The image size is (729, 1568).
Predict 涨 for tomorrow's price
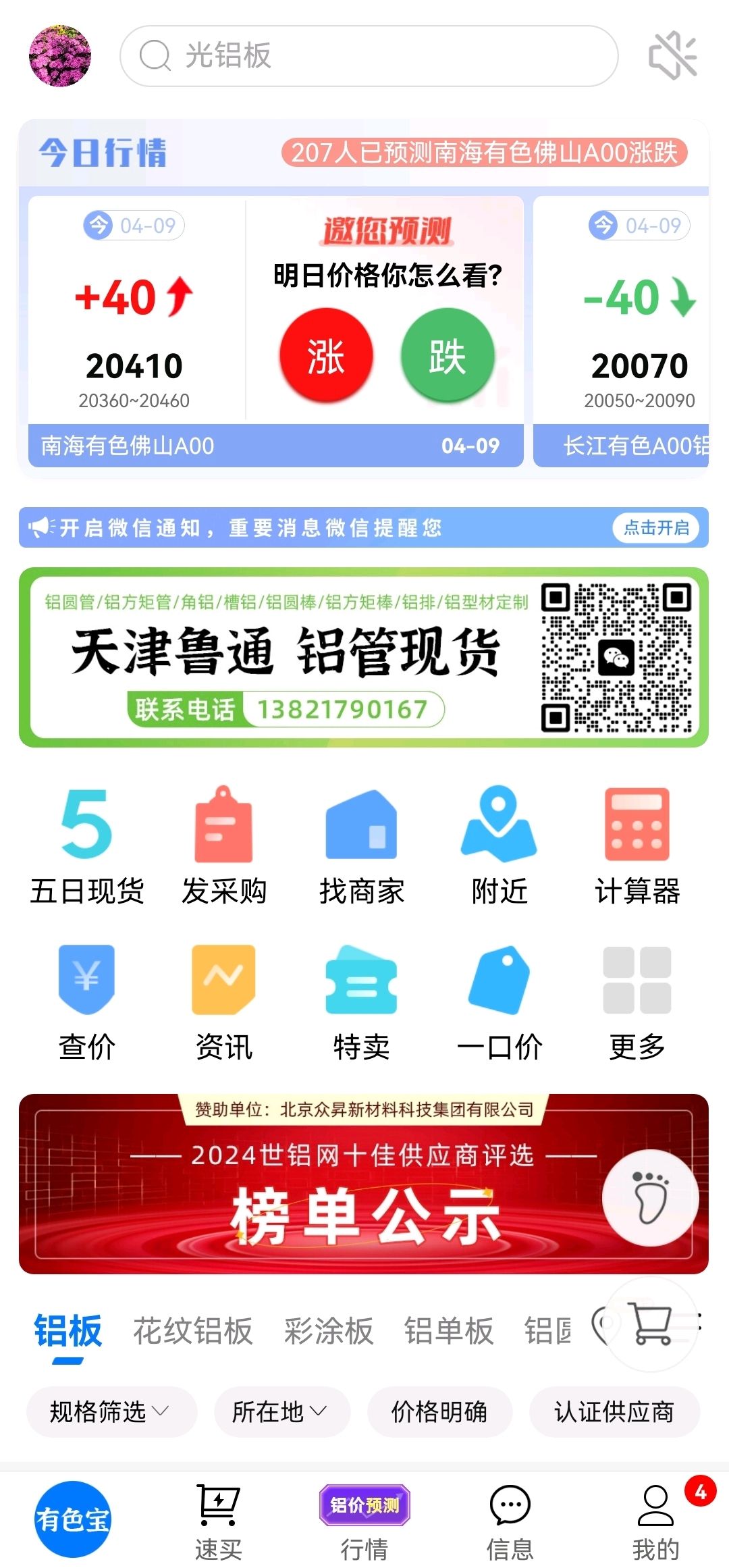pyautogui.click(x=326, y=355)
